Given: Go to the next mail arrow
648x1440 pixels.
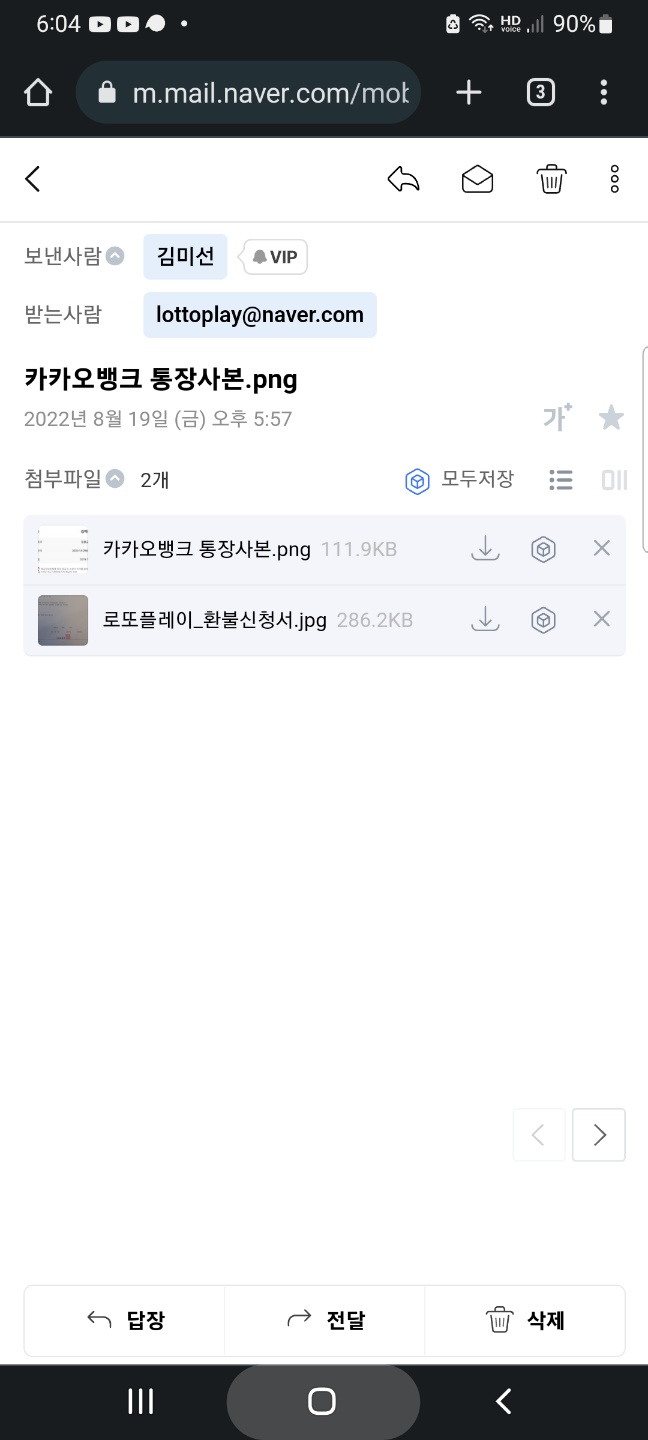Looking at the screenshot, I should [598, 1134].
